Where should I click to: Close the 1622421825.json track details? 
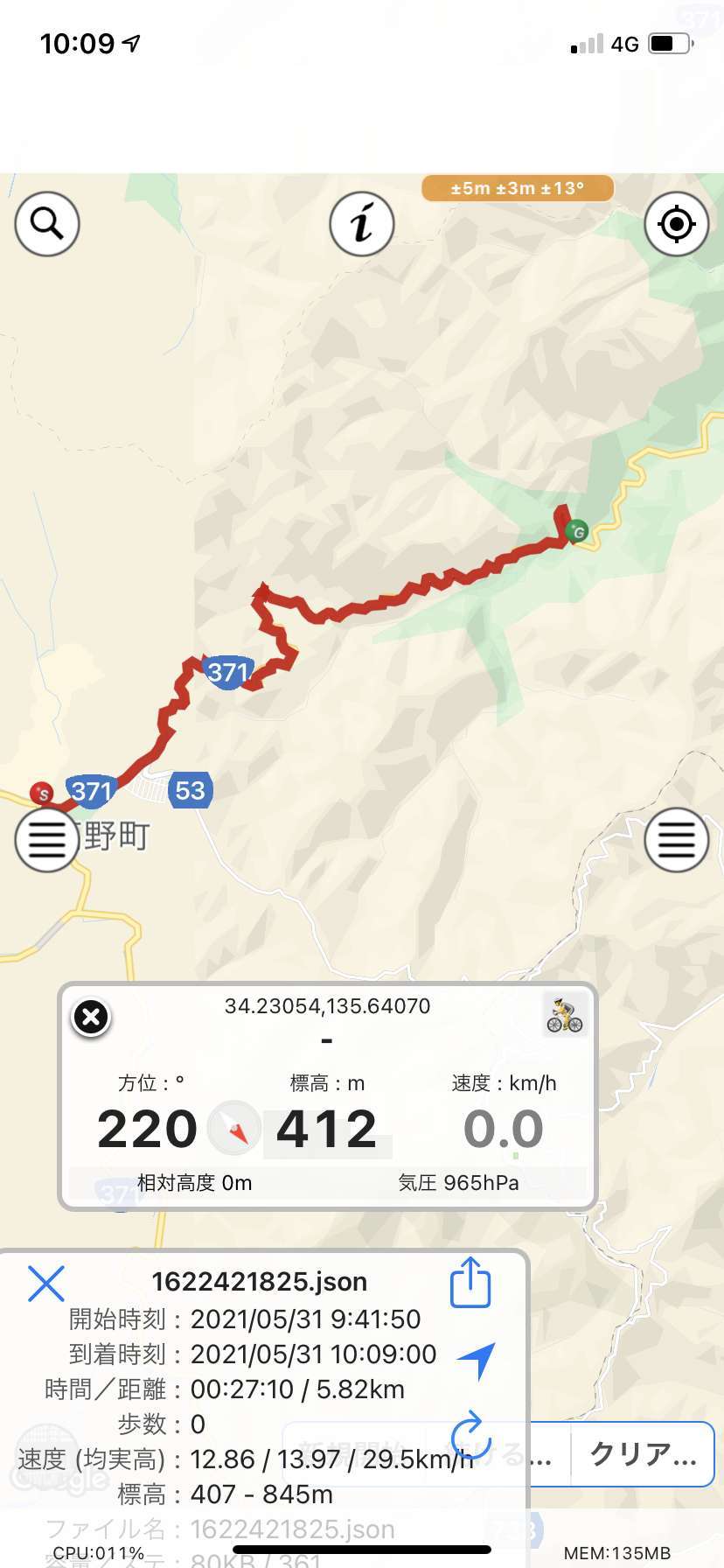(x=45, y=1284)
